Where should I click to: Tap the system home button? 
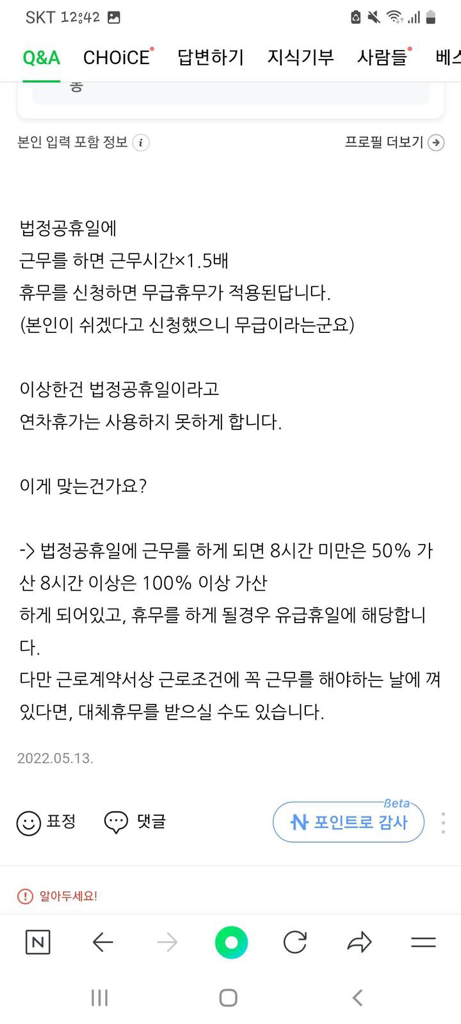coord(229,997)
